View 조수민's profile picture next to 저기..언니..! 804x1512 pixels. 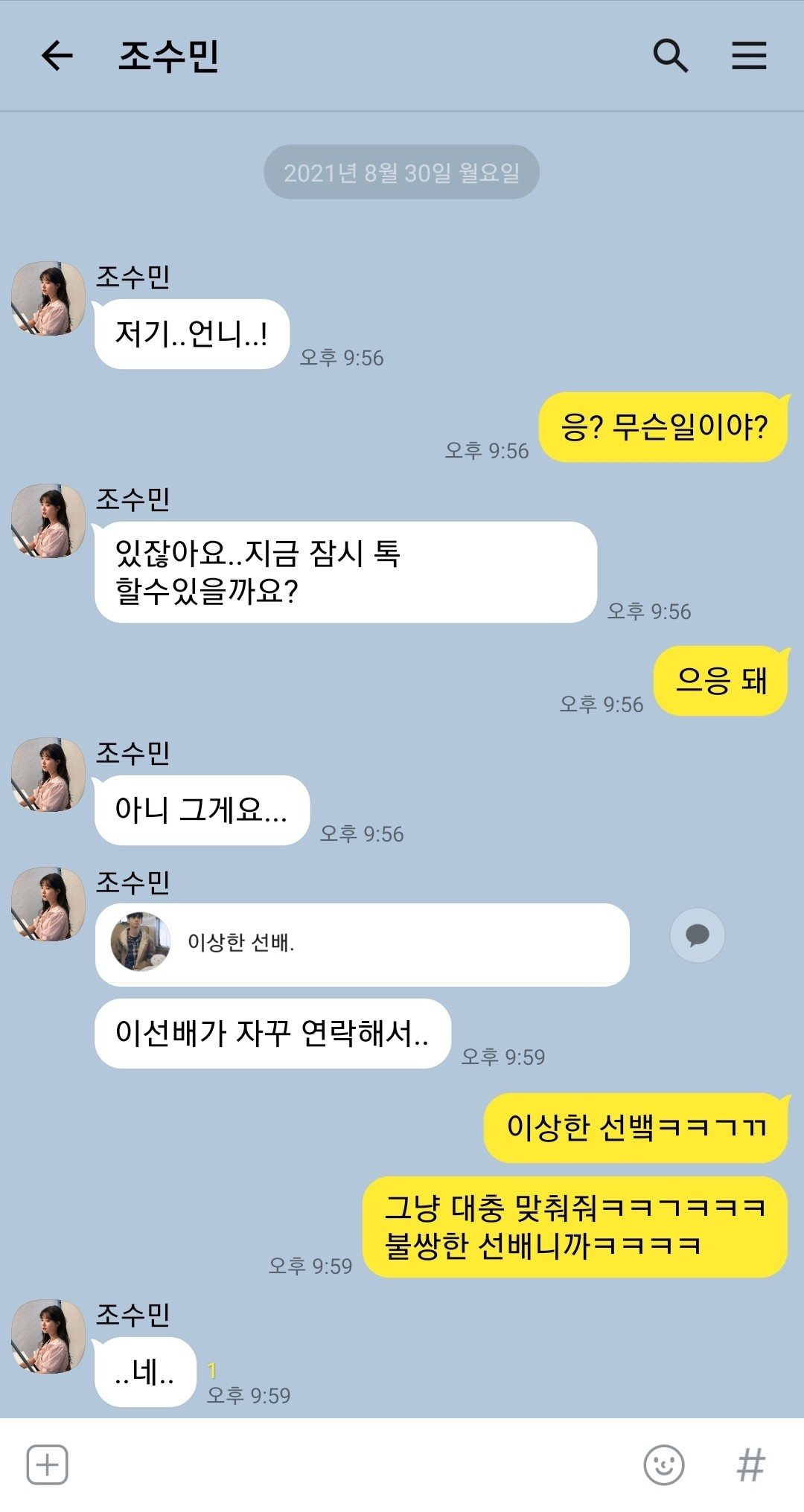click(x=48, y=298)
